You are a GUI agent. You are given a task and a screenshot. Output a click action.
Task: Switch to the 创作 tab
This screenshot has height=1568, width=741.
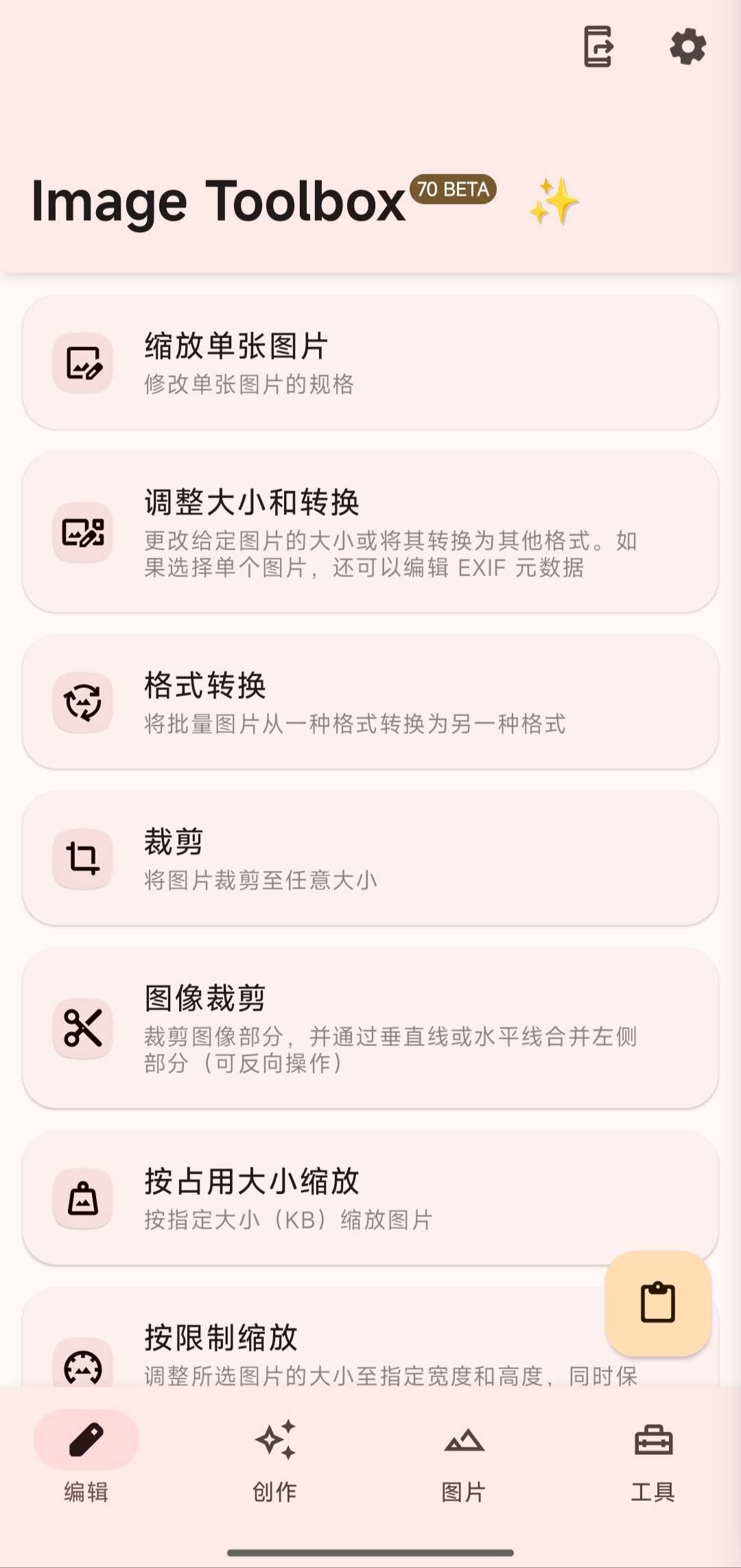click(x=275, y=1458)
